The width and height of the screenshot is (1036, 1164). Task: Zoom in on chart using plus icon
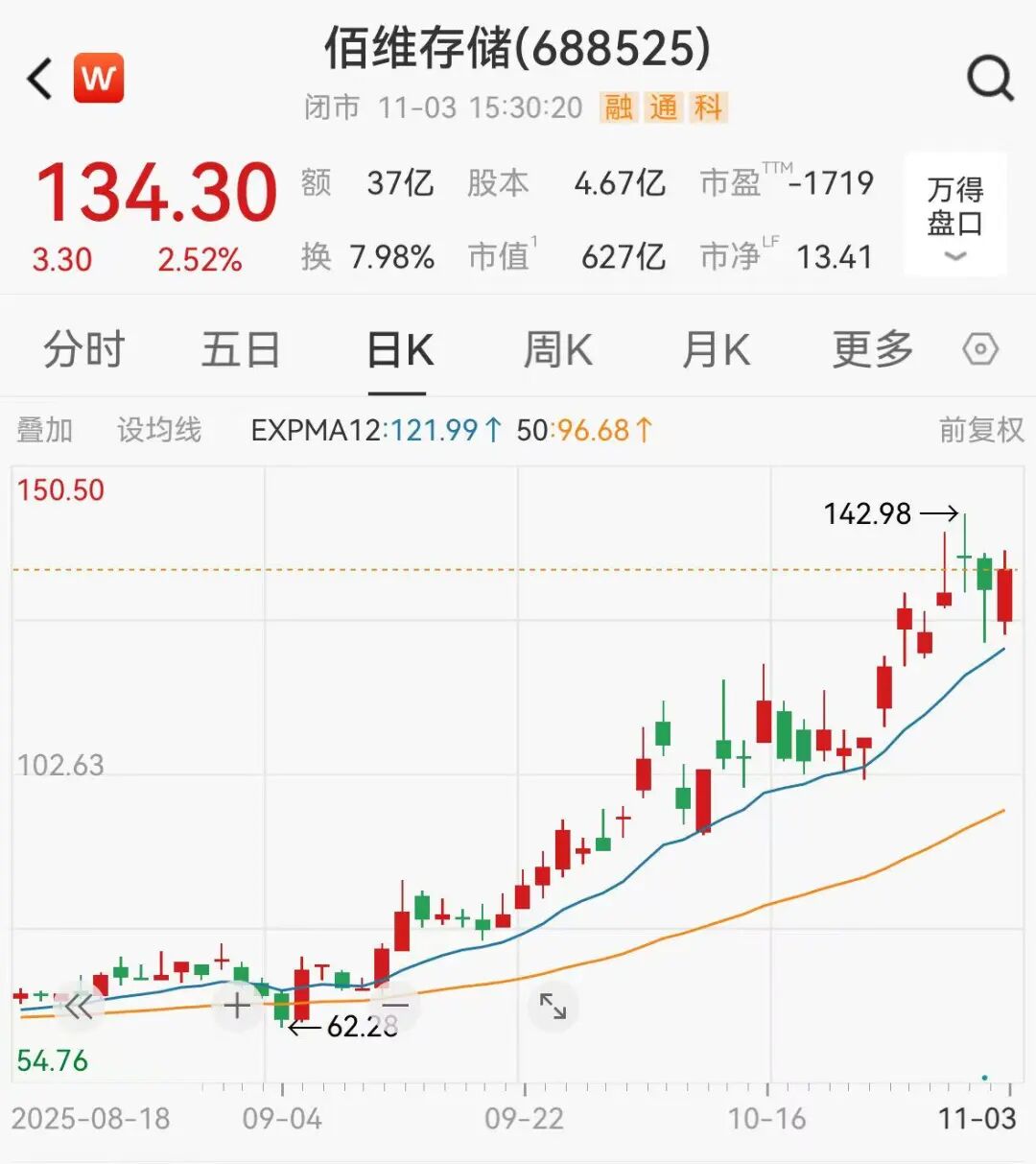235,1005
